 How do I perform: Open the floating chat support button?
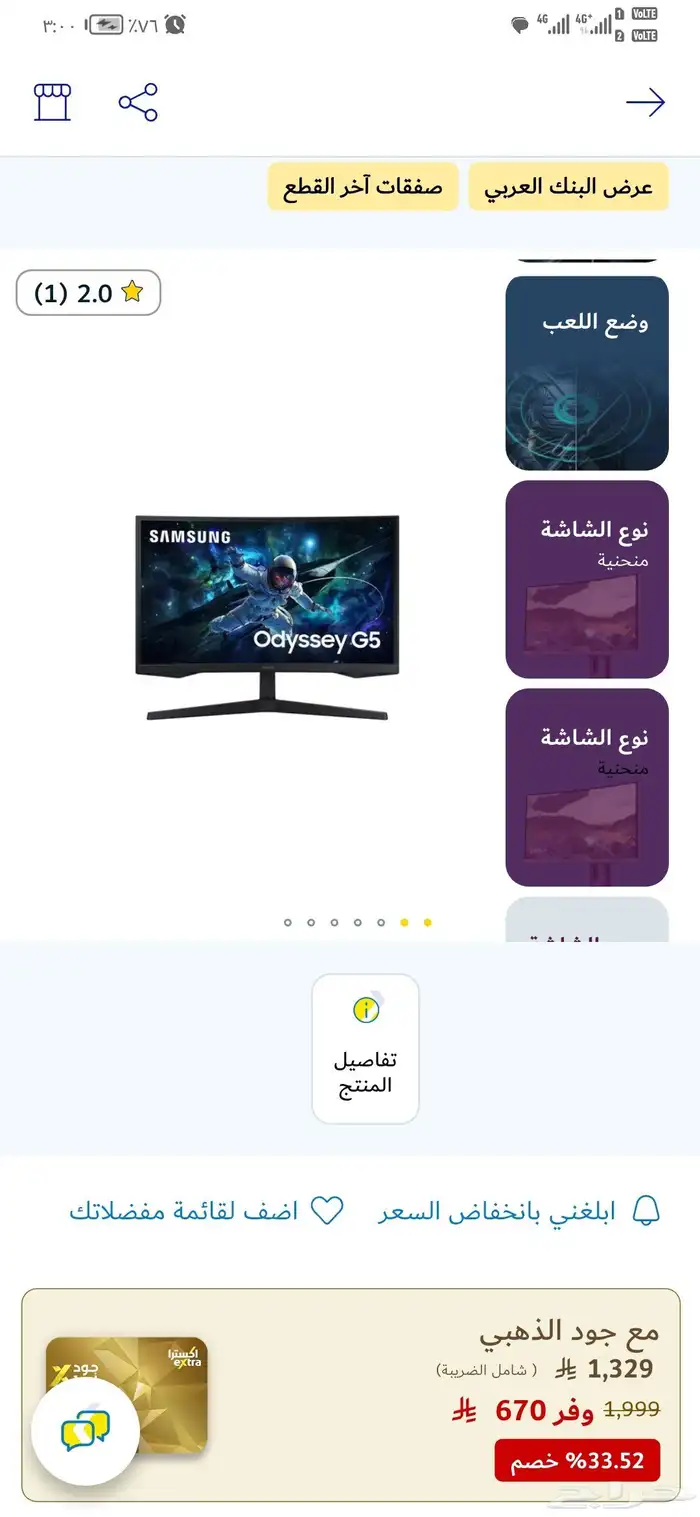point(85,1430)
